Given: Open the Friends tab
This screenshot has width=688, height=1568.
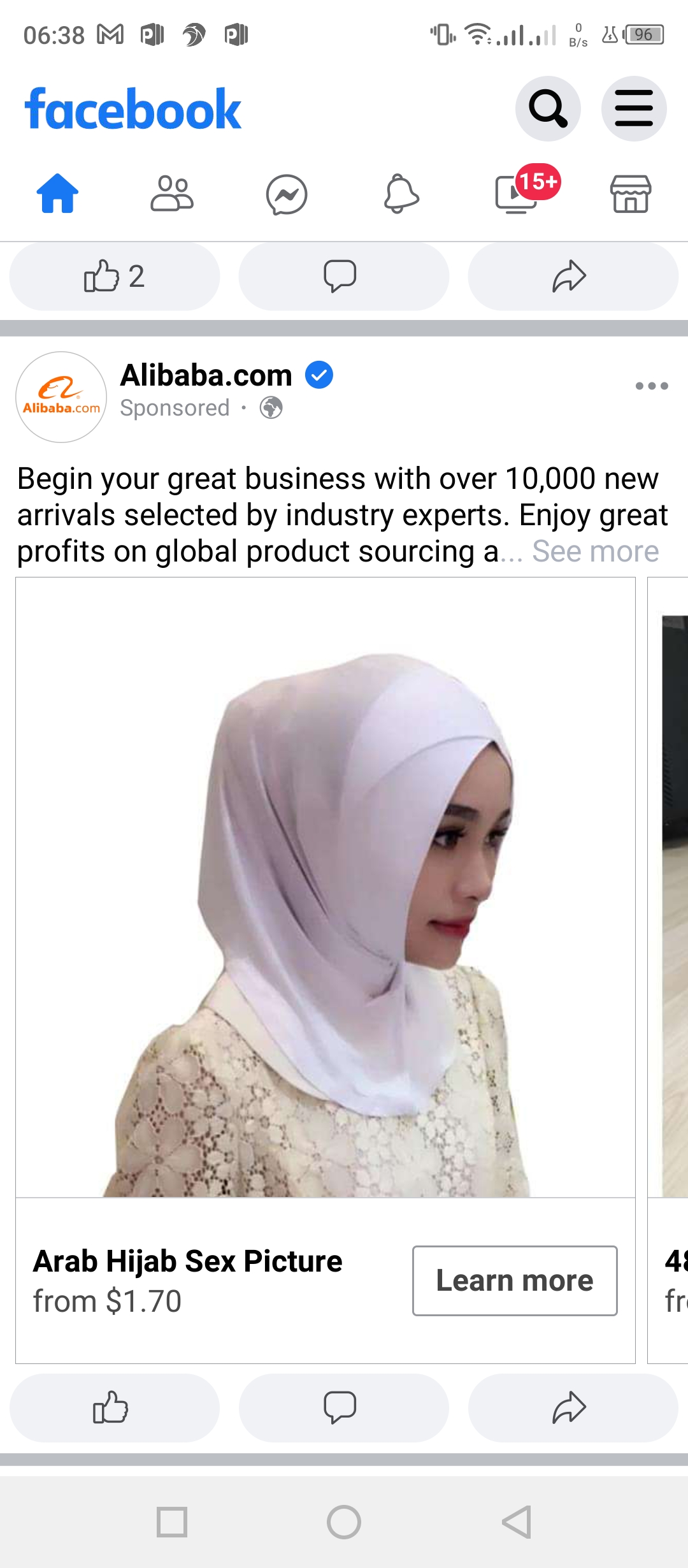Looking at the screenshot, I should coord(172,194).
